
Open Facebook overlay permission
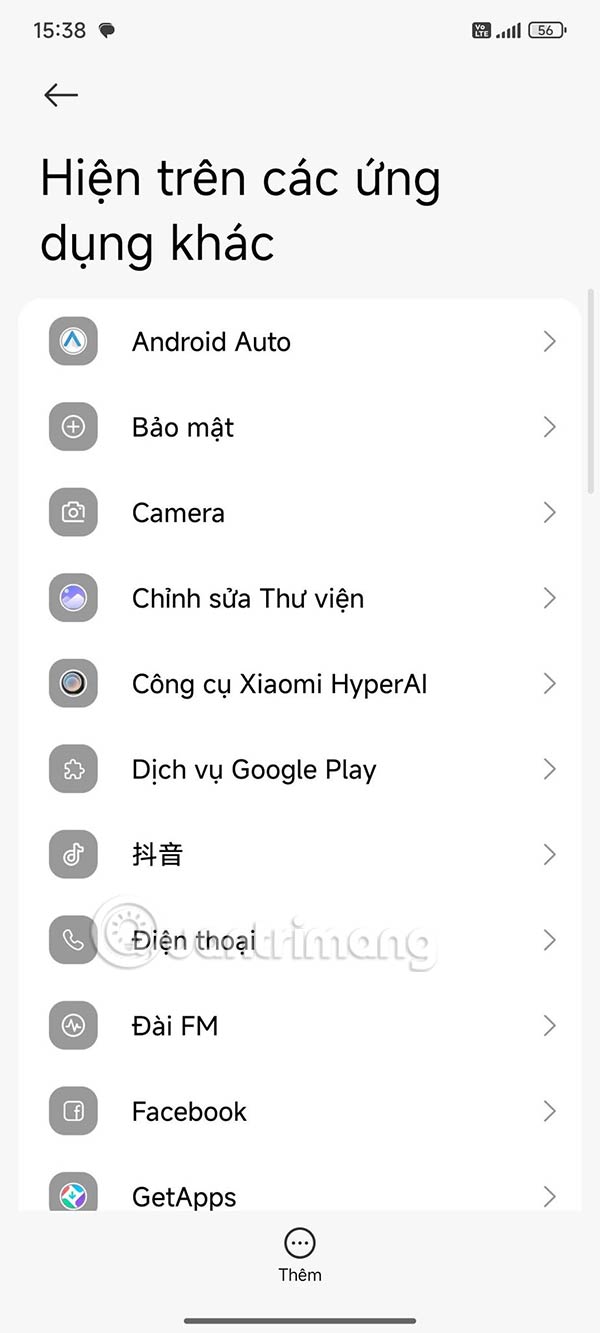click(x=300, y=1112)
